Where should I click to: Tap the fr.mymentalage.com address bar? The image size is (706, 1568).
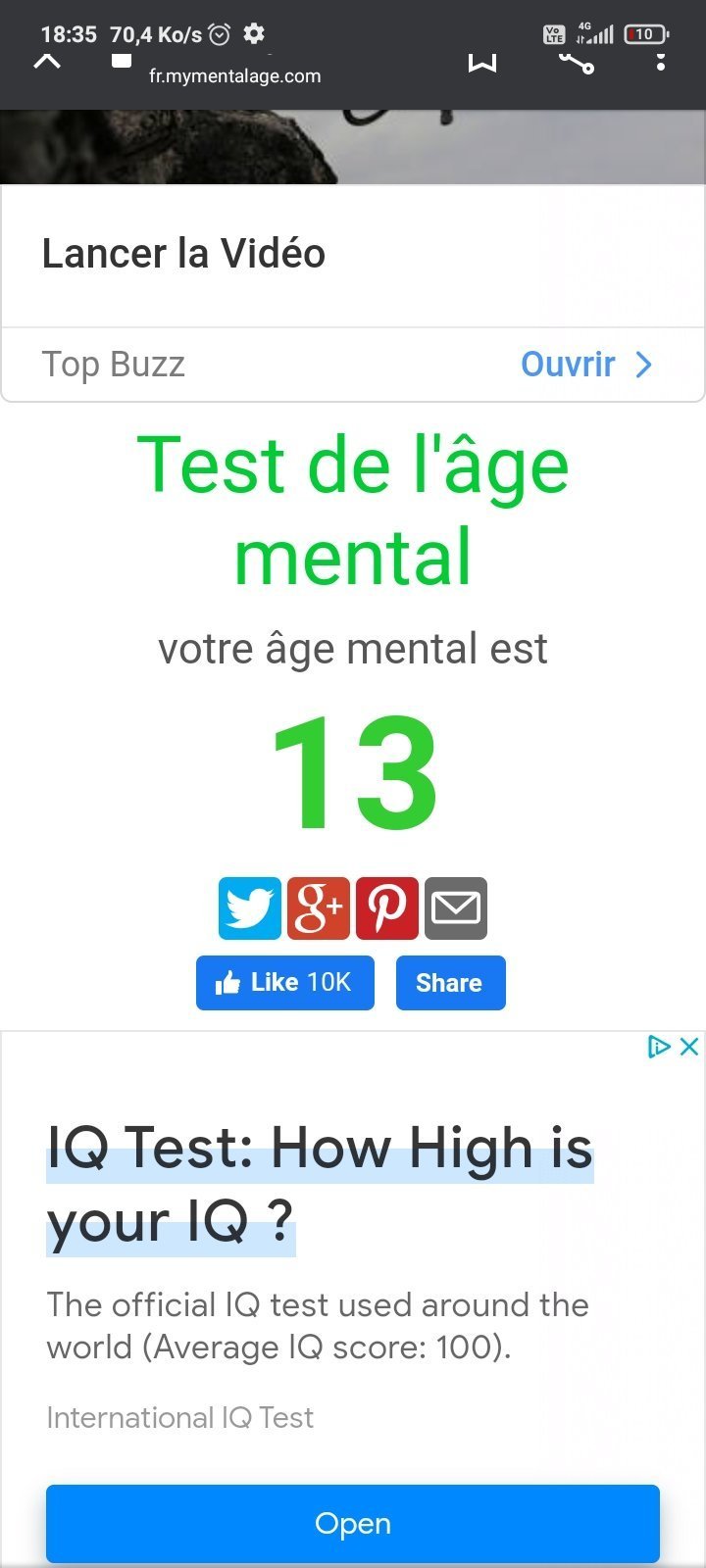pyautogui.click(x=234, y=75)
